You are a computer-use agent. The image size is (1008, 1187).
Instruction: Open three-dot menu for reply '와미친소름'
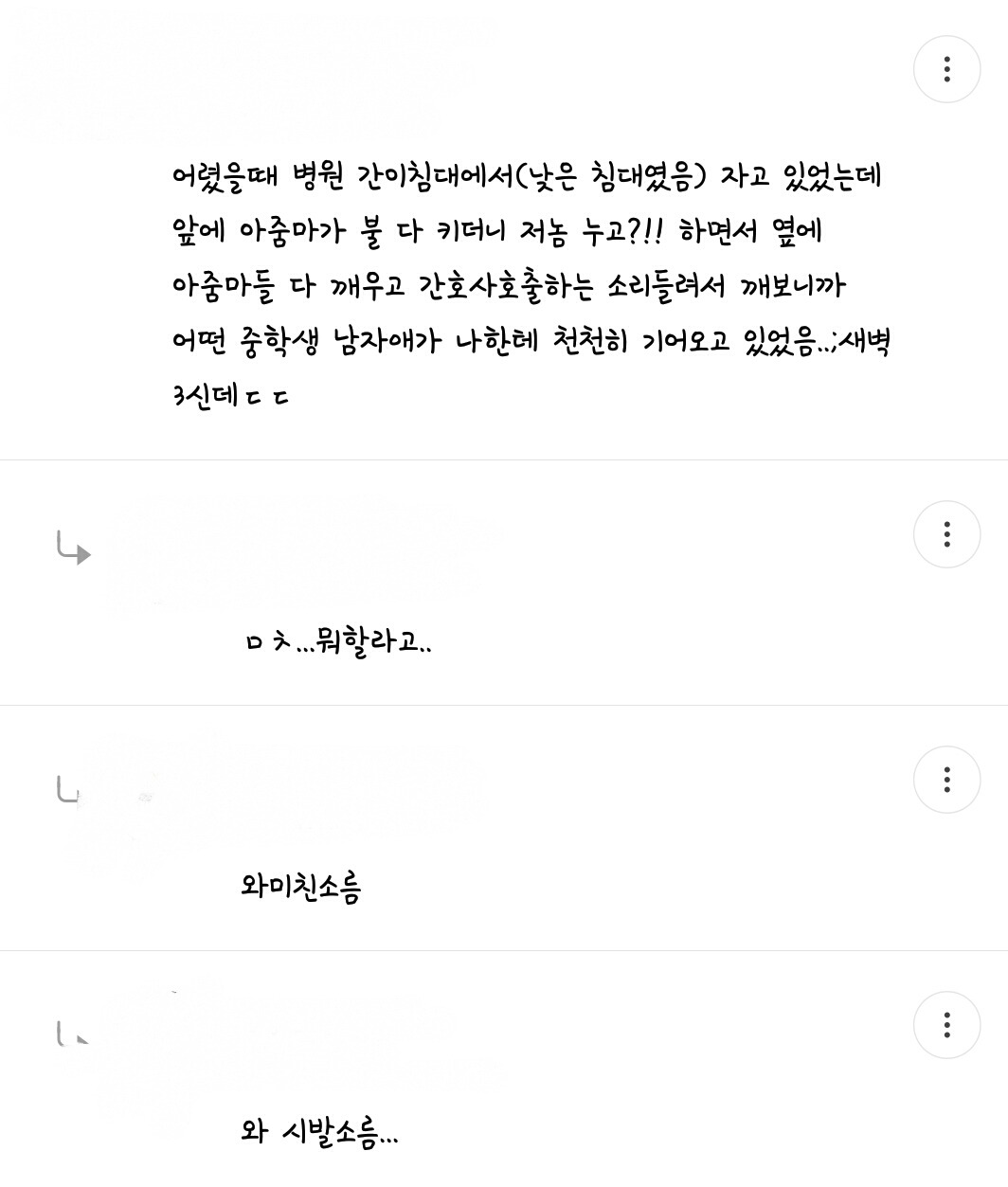946,780
